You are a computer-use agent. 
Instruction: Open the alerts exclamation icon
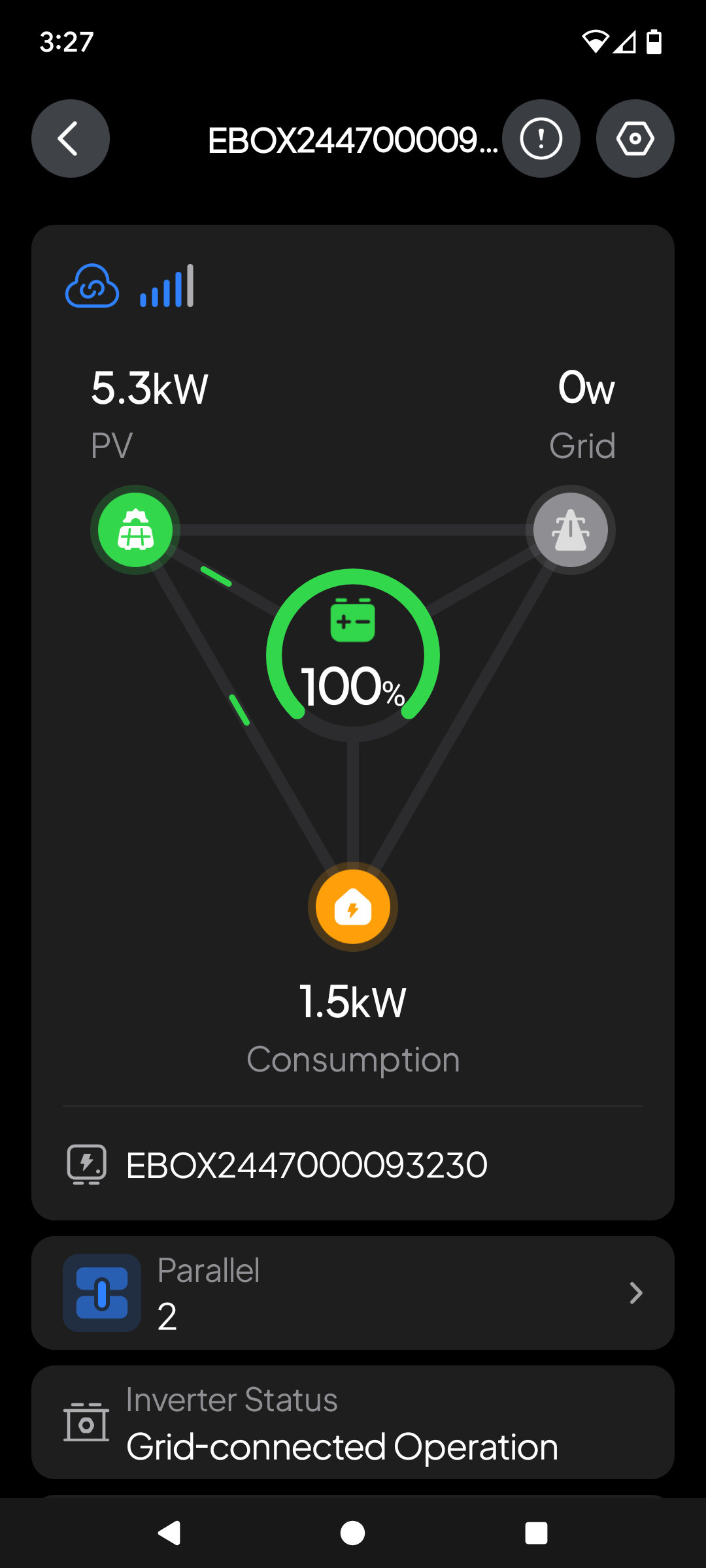(541, 139)
